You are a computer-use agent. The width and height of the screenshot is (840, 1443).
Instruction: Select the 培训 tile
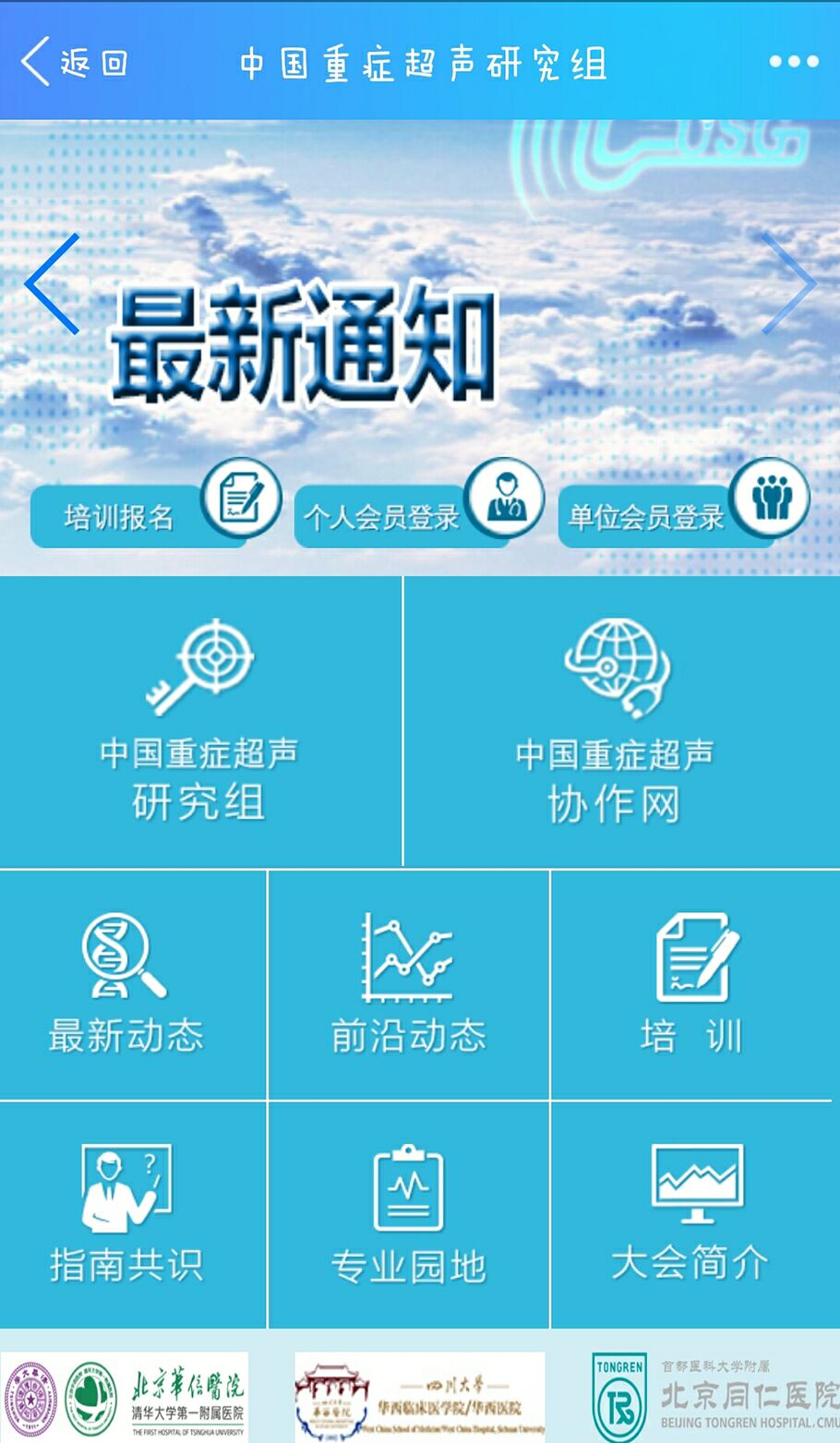point(692,985)
